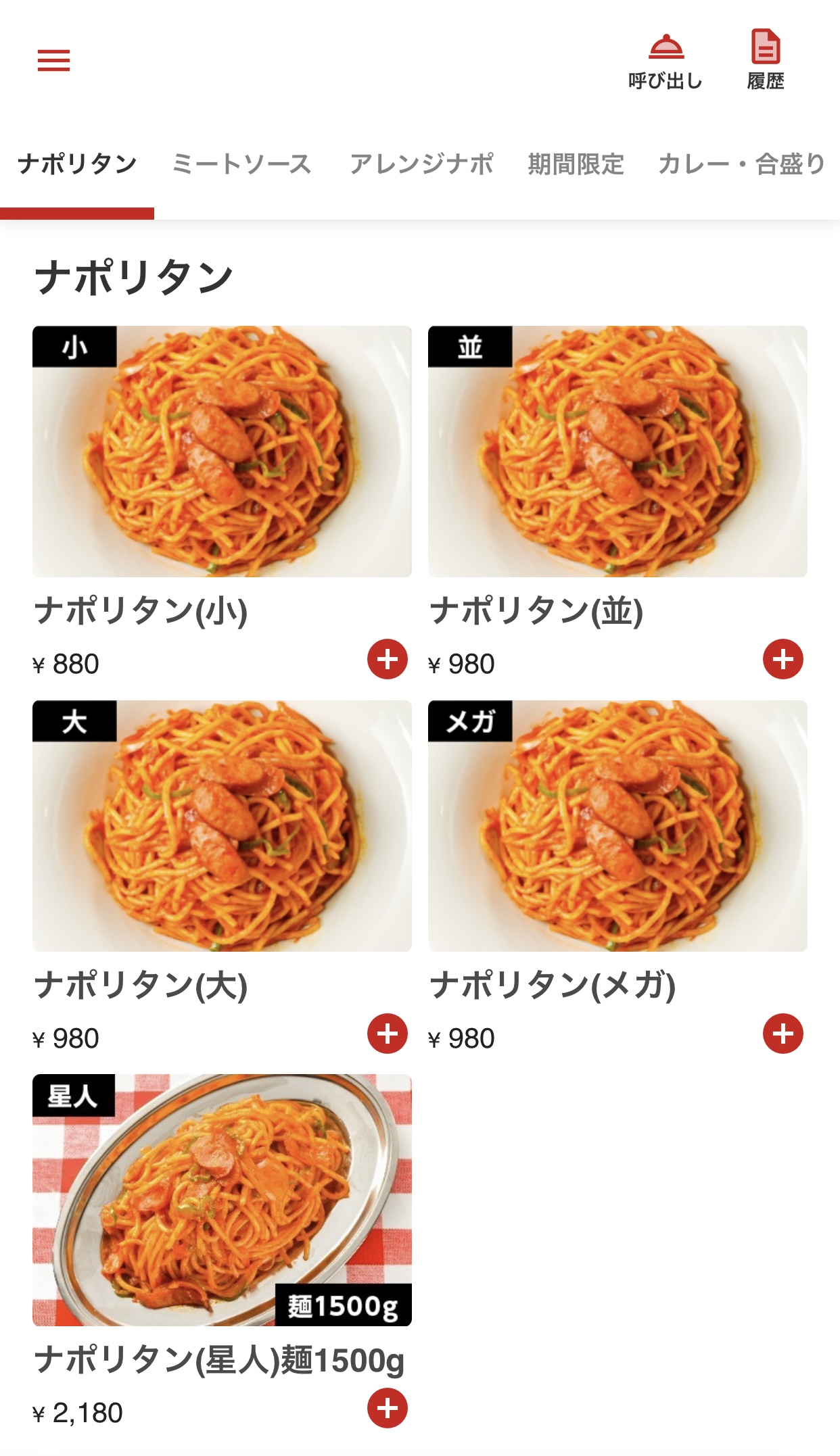Open the ナポリタン(並) item photo
The height and width of the screenshot is (1456, 840).
pyautogui.click(x=617, y=452)
